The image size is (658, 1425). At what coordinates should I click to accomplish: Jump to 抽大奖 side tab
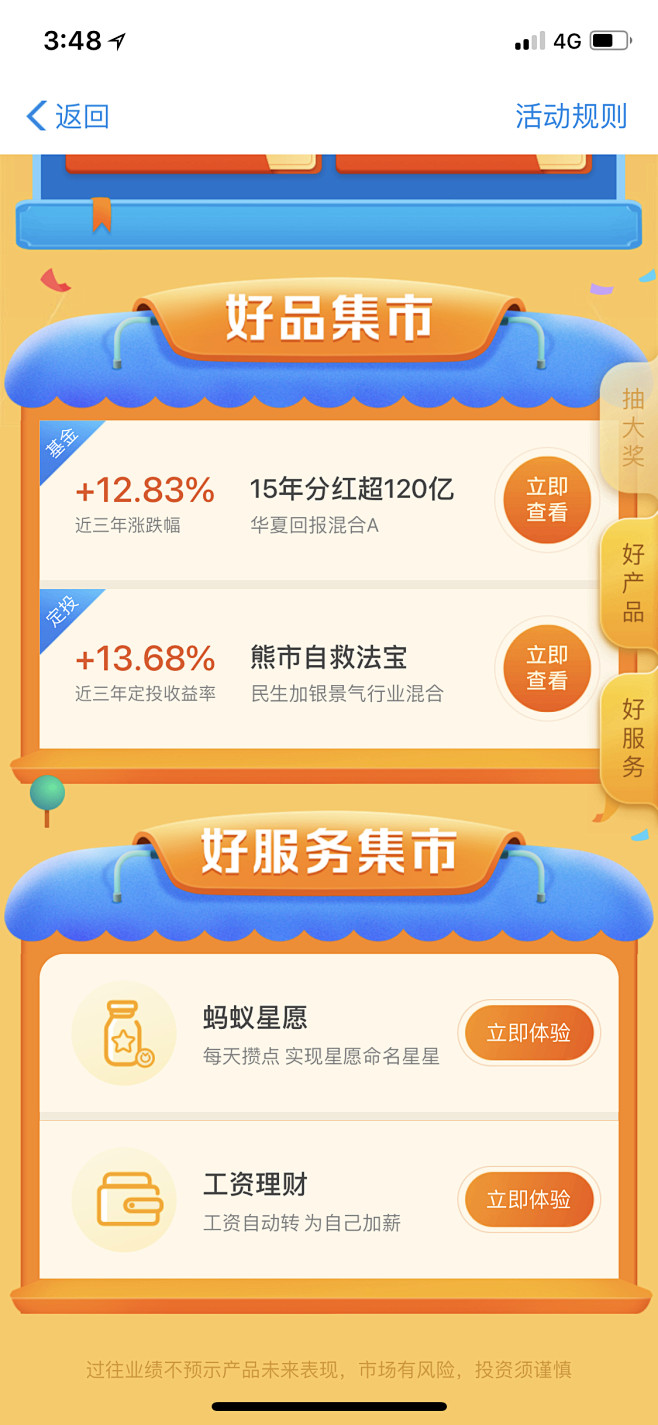coord(632,428)
